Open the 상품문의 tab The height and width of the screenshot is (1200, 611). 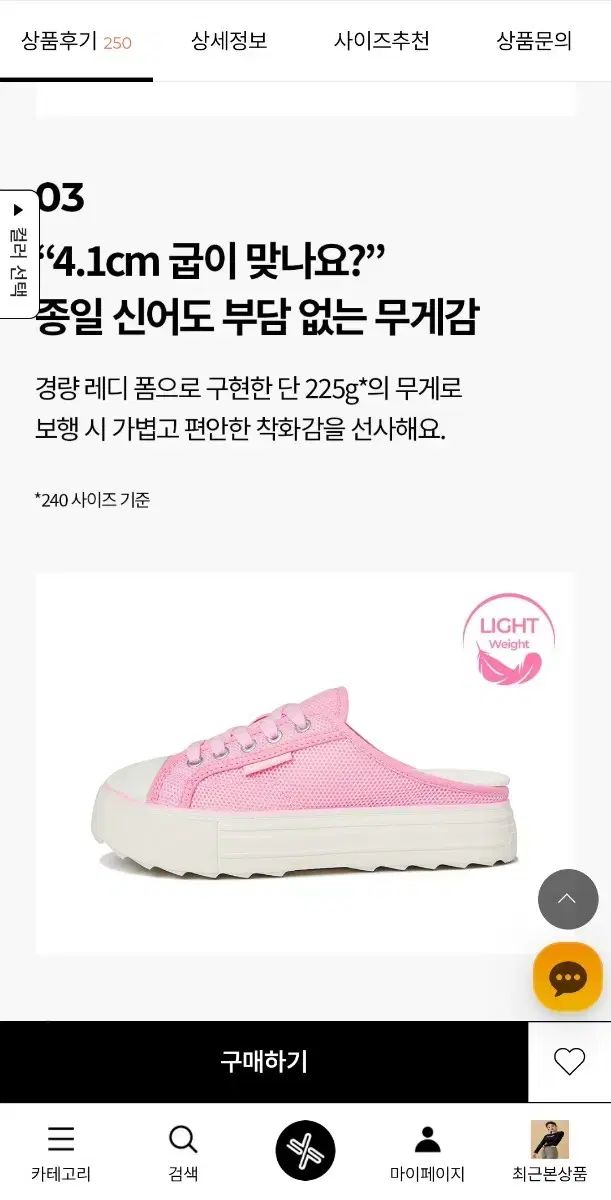click(534, 42)
